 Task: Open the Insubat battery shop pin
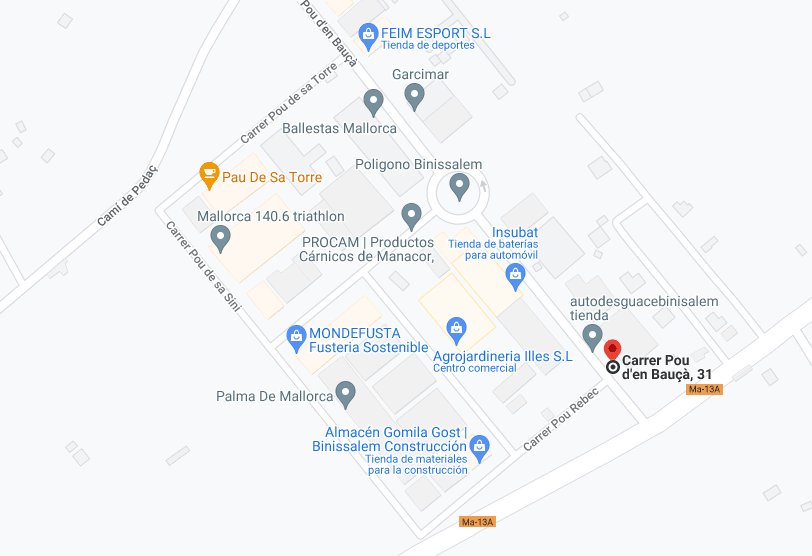pos(516,279)
